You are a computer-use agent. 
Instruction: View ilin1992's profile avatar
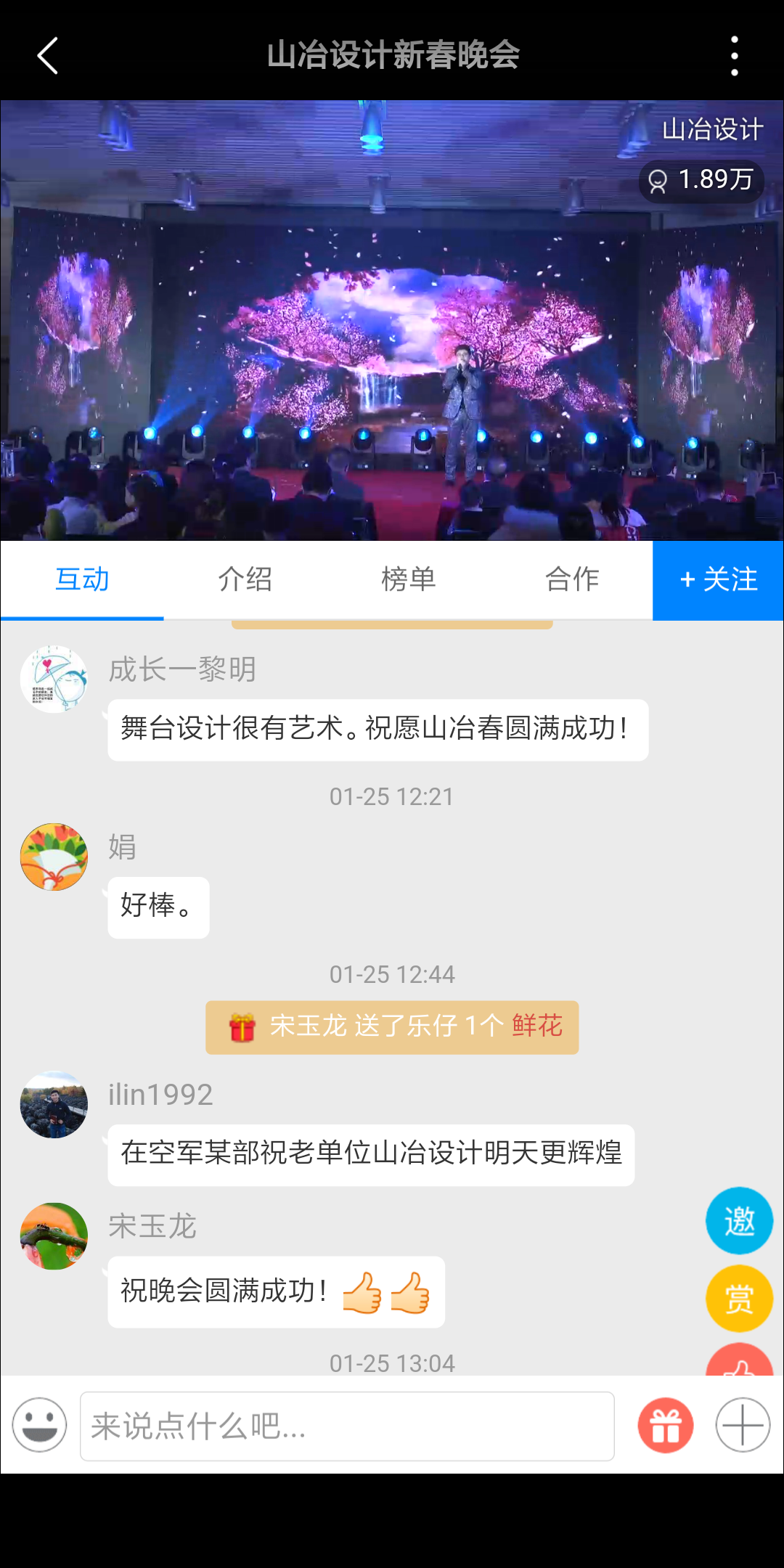pos(54,1104)
